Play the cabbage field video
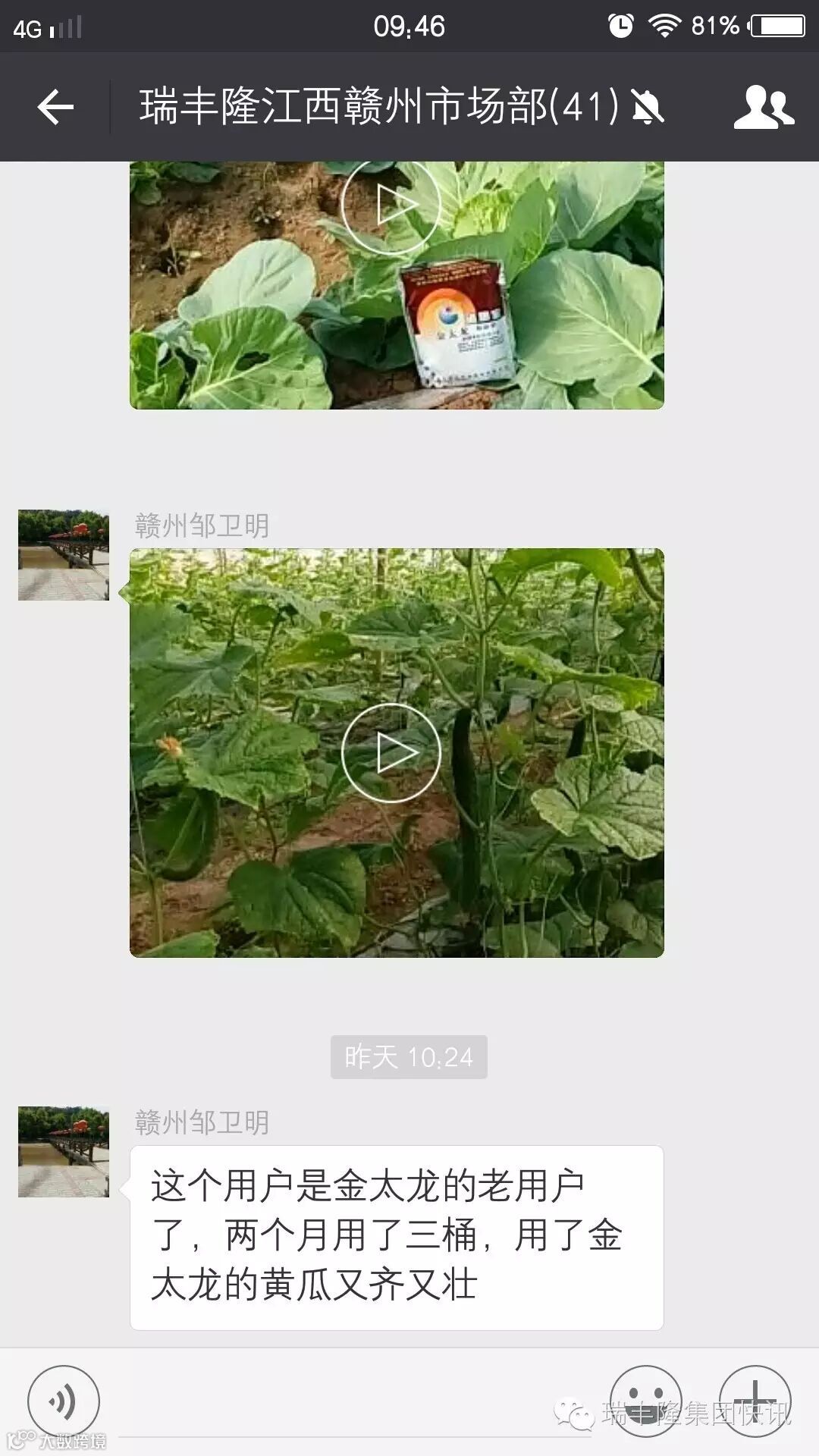819x1456 pixels. pos(391,205)
